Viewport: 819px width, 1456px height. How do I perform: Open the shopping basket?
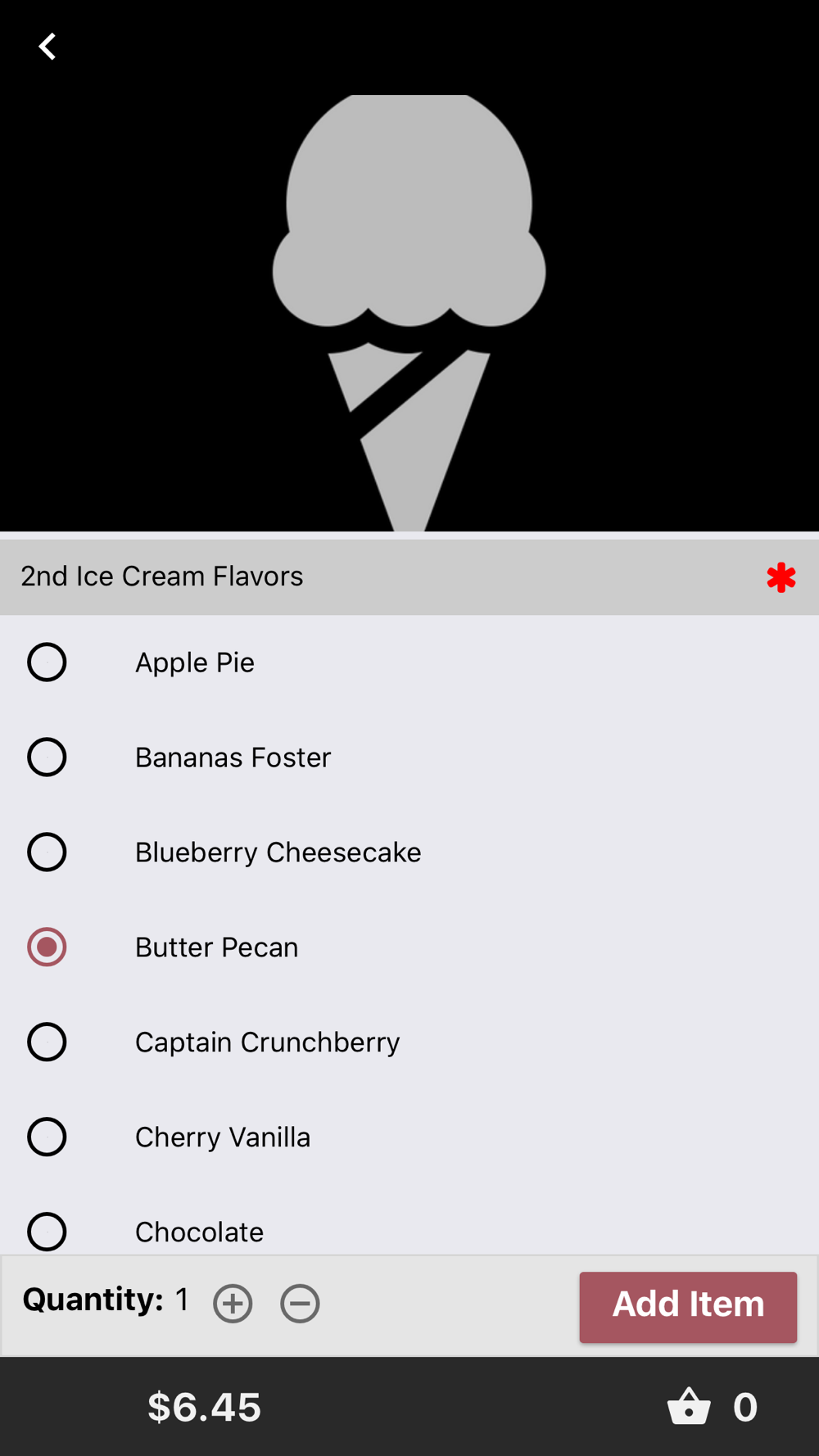(x=689, y=1407)
